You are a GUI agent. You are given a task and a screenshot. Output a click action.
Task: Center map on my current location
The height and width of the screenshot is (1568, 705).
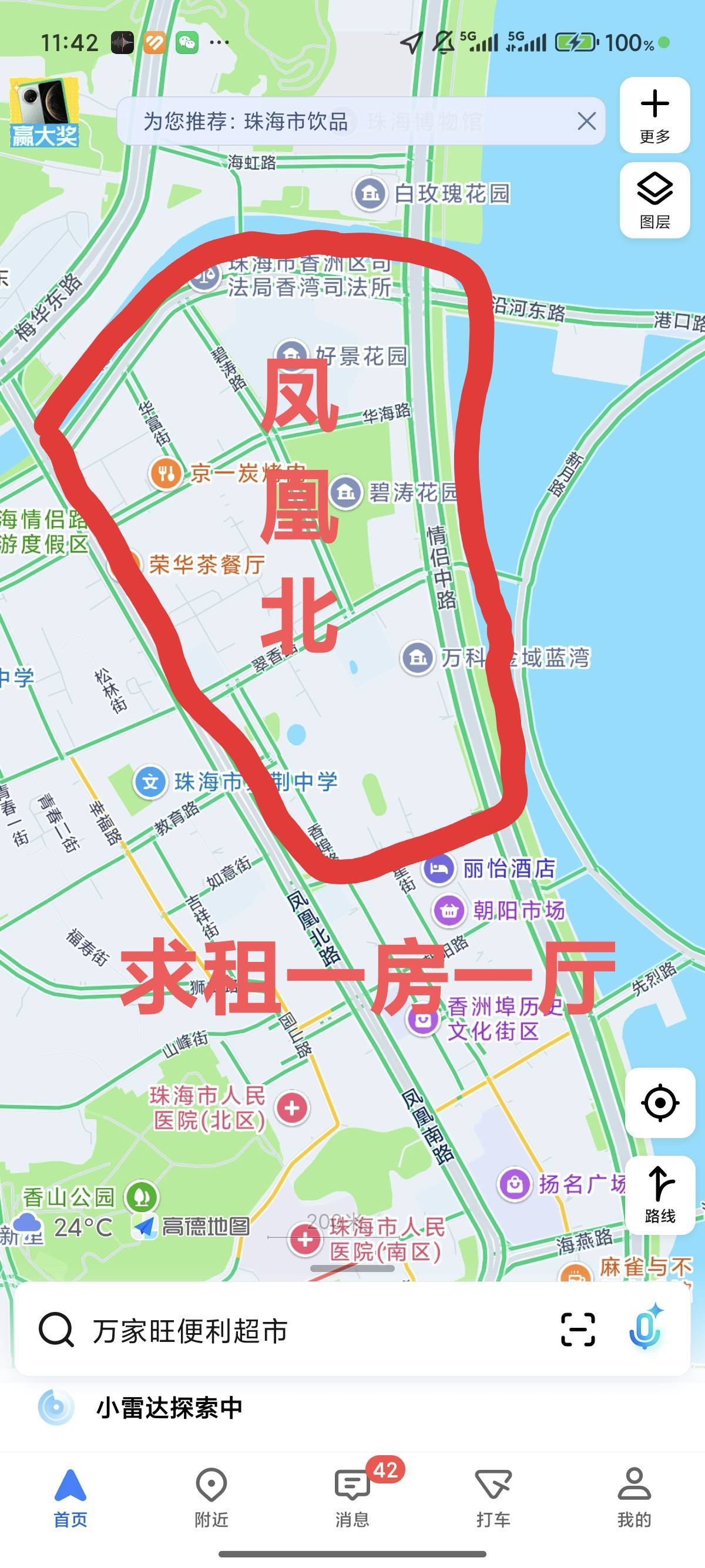click(660, 1102)
